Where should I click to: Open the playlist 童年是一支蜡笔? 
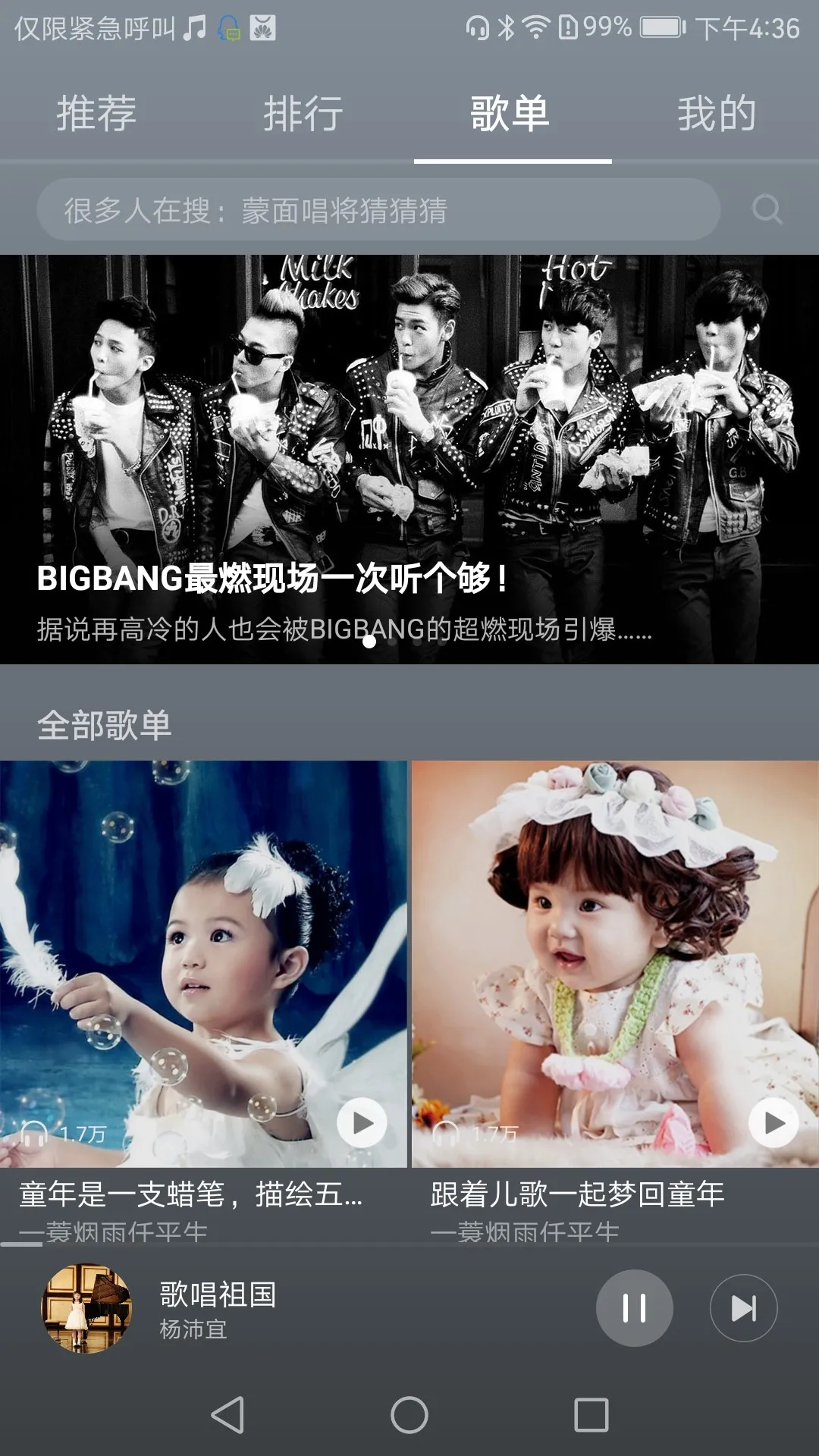[x=203, y=963]
